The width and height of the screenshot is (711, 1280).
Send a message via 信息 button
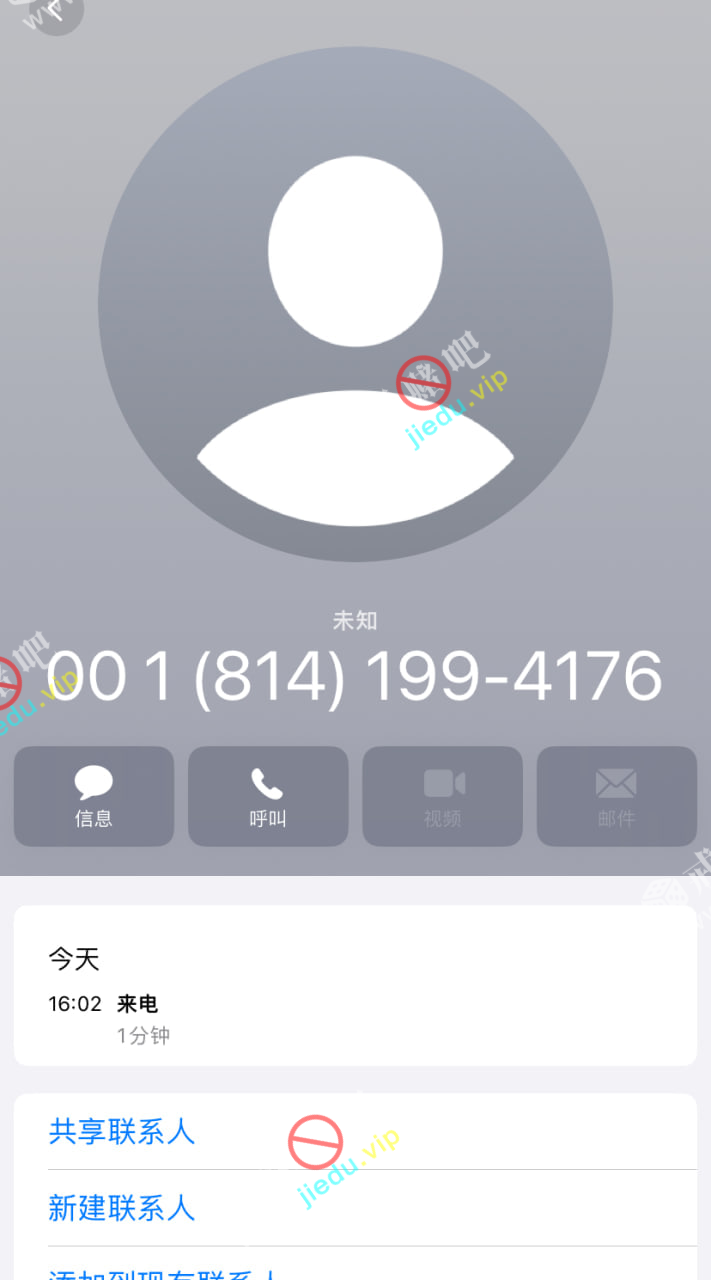[x=94, y=796]
